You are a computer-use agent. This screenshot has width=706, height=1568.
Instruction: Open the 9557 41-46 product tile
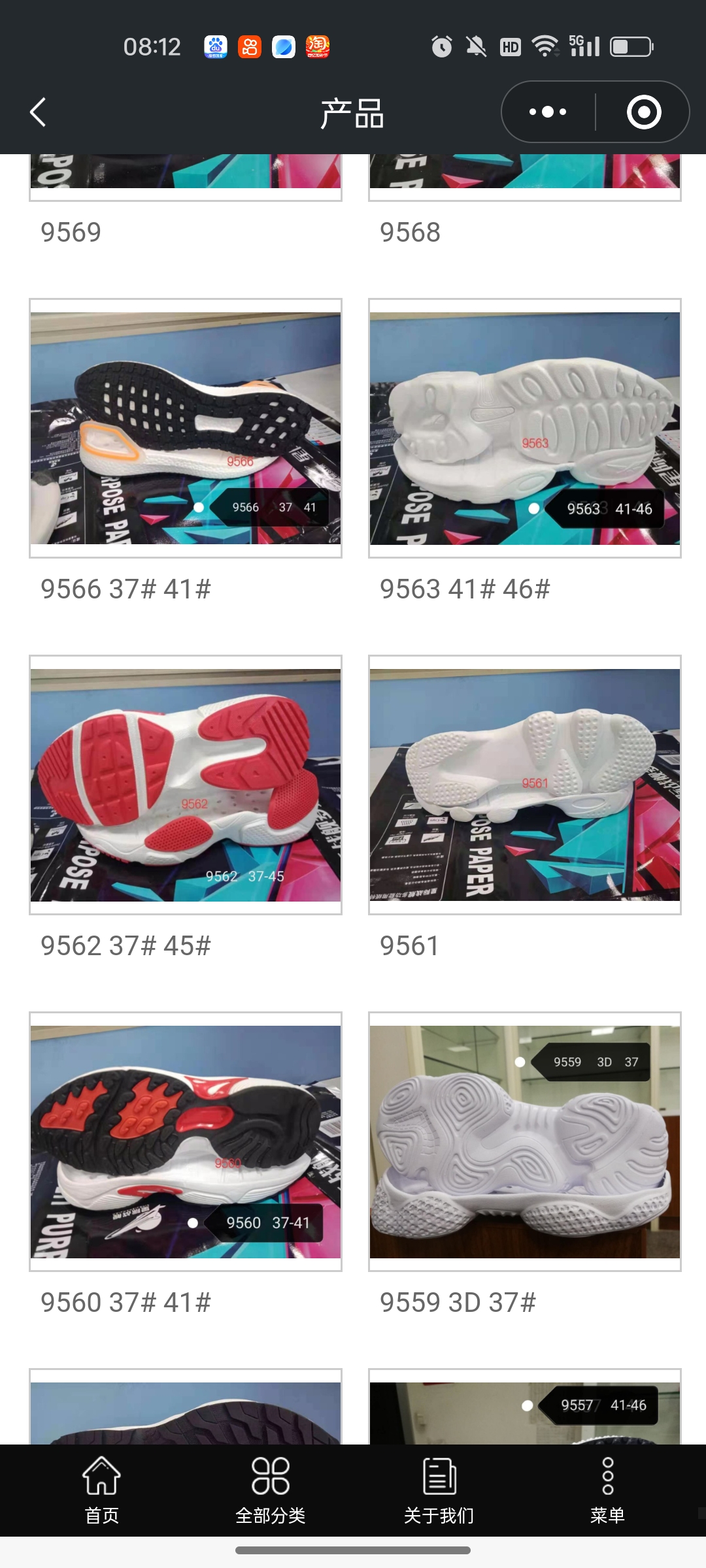524,1411
